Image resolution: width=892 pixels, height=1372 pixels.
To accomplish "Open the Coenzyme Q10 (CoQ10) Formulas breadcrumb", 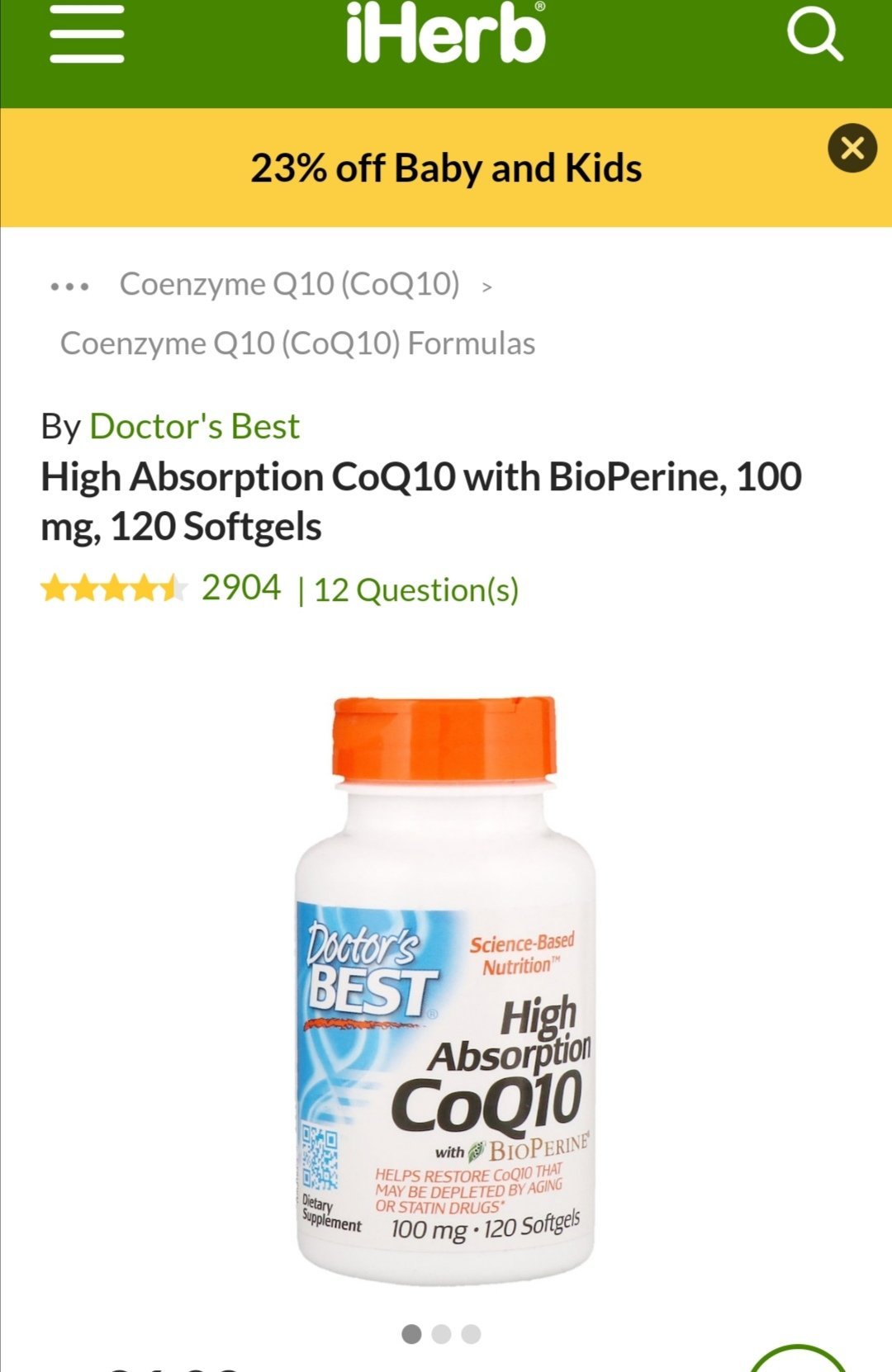I will tap(297, 343).
